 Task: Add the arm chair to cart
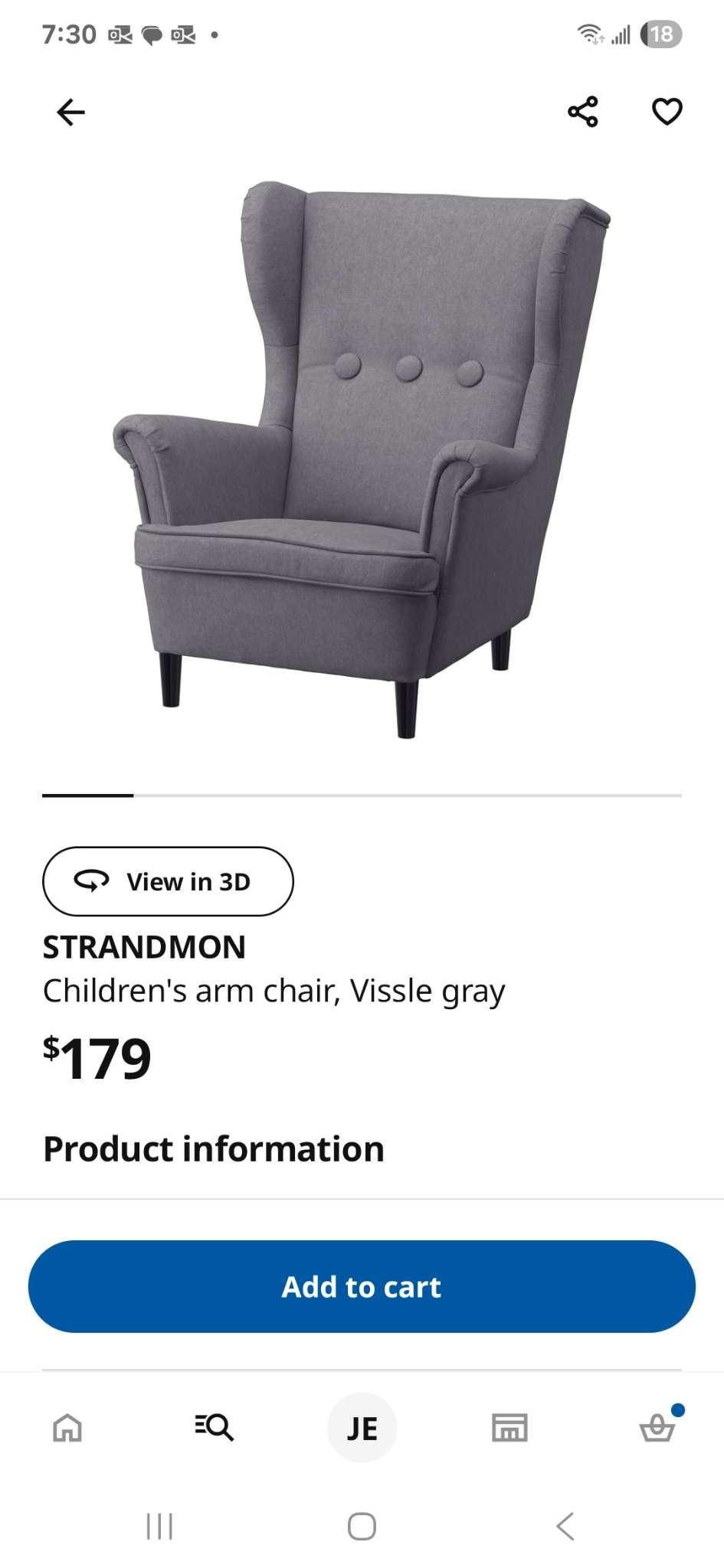coord(362,1286)
